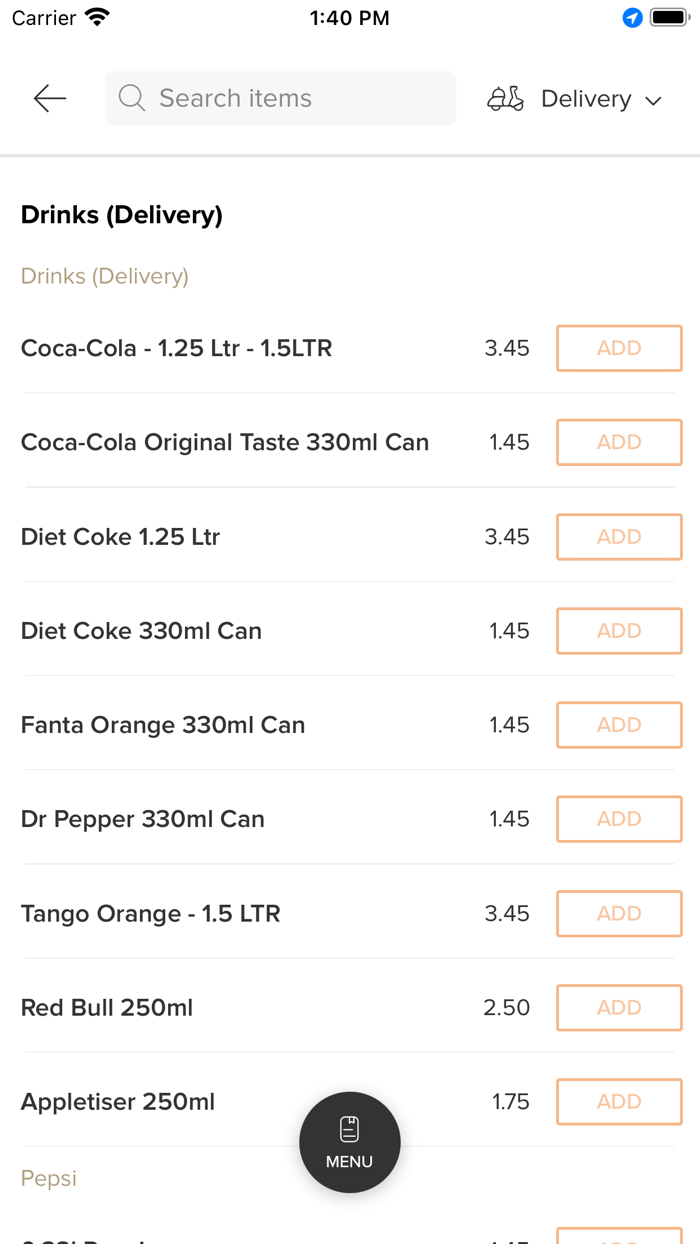Screen dimensions: 700x1244
Task: Add Dr Pepper 330ml Can
Action: [x=619, y=819]
